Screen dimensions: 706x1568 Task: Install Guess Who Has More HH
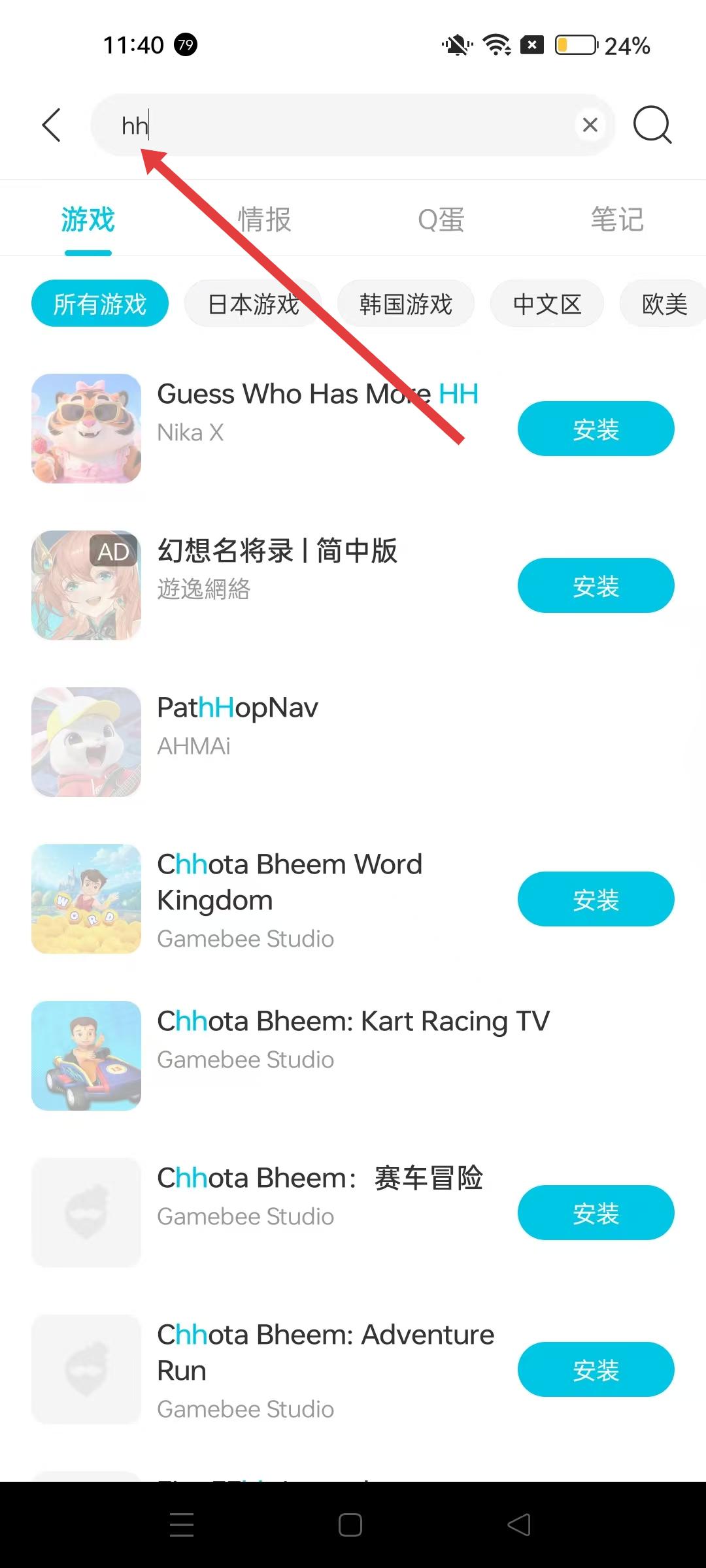[x=596, y=429]
